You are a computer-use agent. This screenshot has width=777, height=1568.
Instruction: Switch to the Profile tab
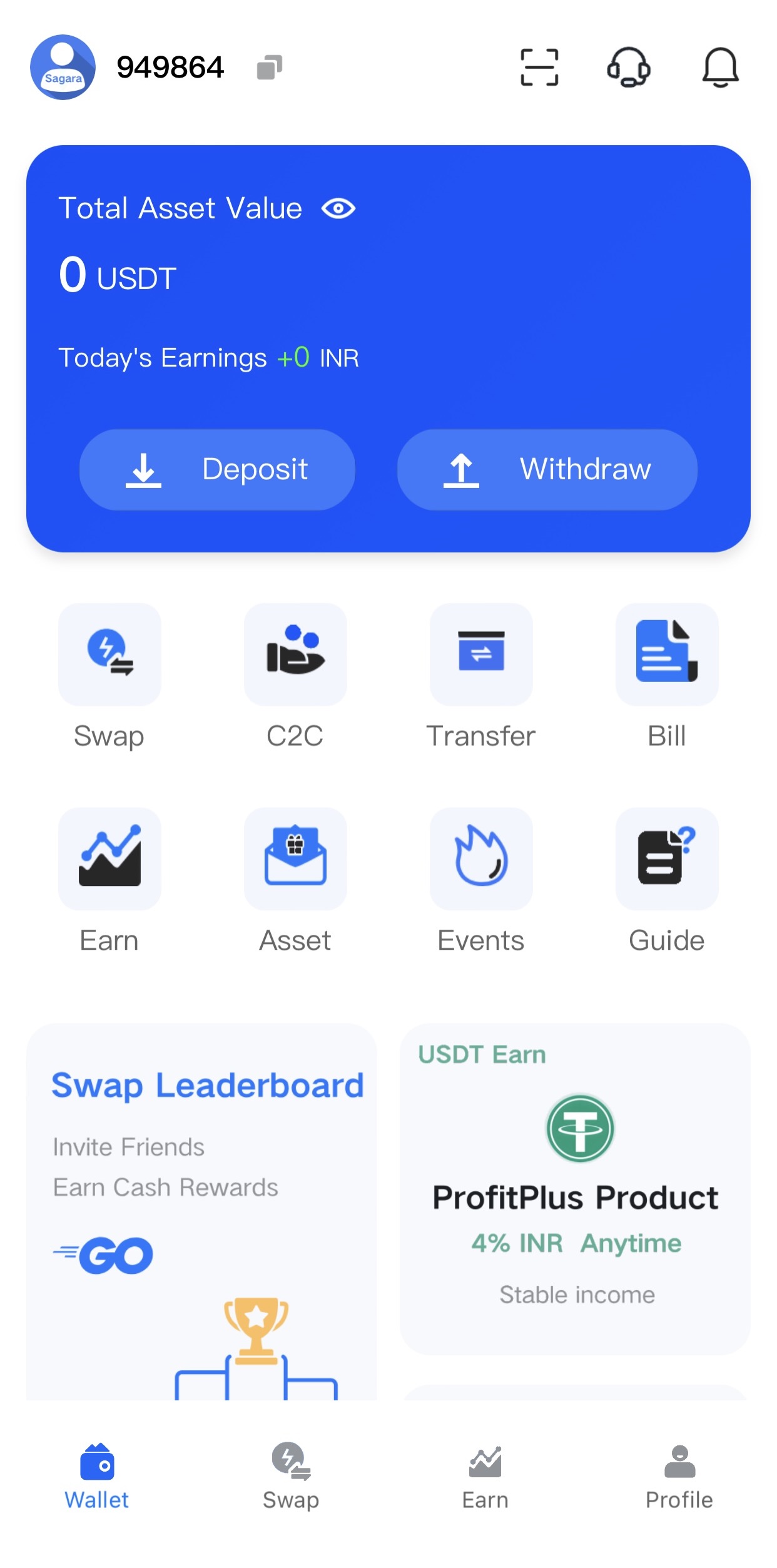click(x=679, y=1477)
